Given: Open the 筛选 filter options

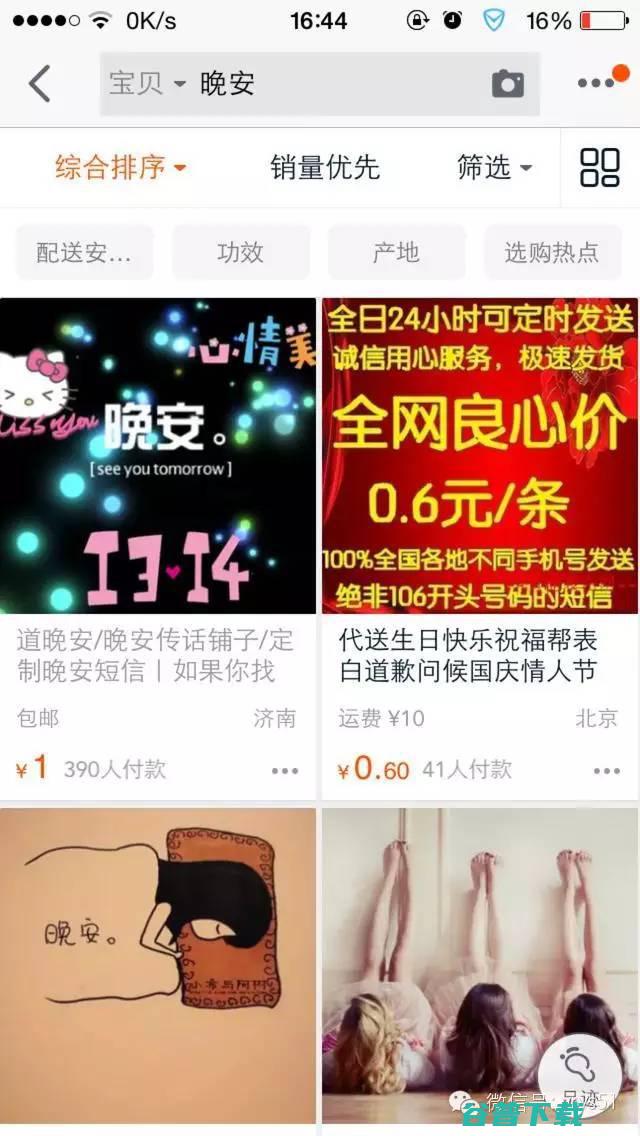Looking at the screenshot, I should point(494,167).
